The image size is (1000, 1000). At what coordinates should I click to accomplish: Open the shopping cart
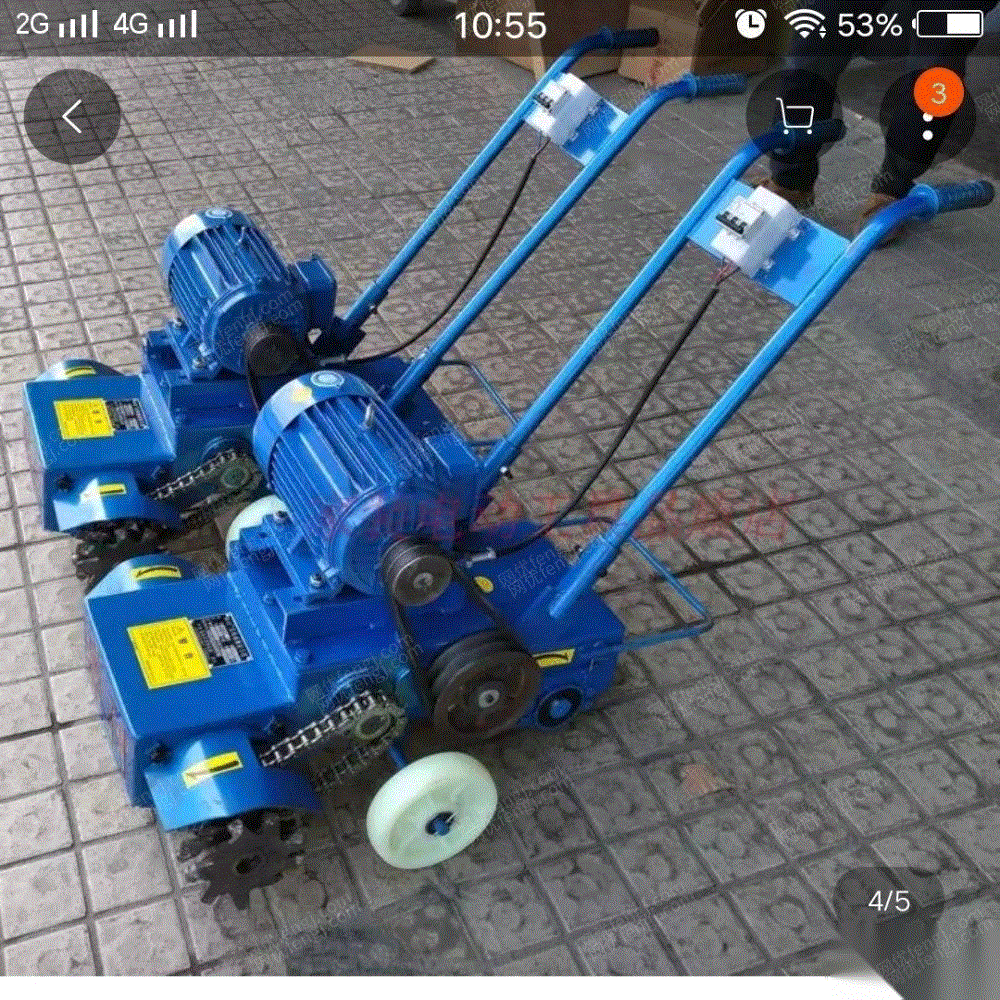[x=795, y=118]
